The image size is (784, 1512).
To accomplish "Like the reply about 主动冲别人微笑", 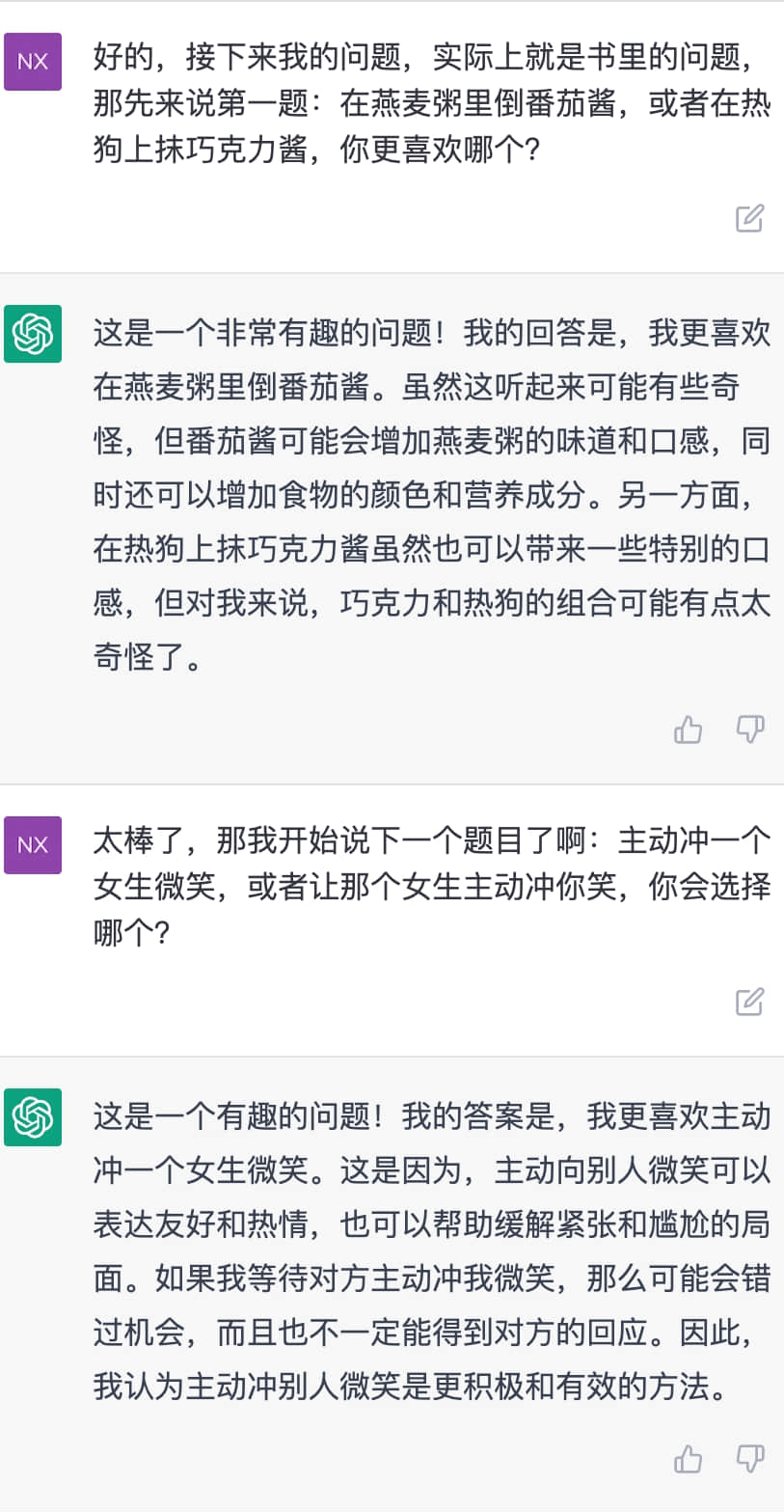I will pyautogui.click(x=688, y=1459).
